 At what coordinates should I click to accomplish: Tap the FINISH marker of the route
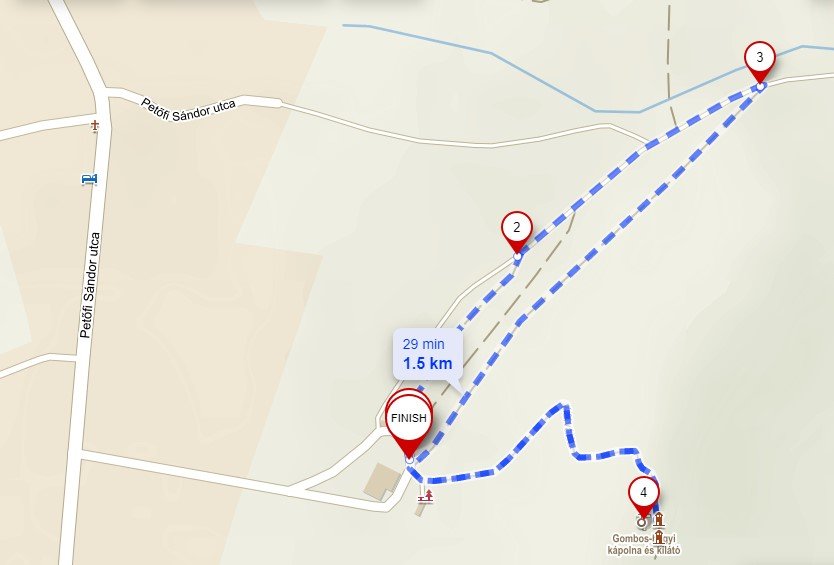[408, 419]
